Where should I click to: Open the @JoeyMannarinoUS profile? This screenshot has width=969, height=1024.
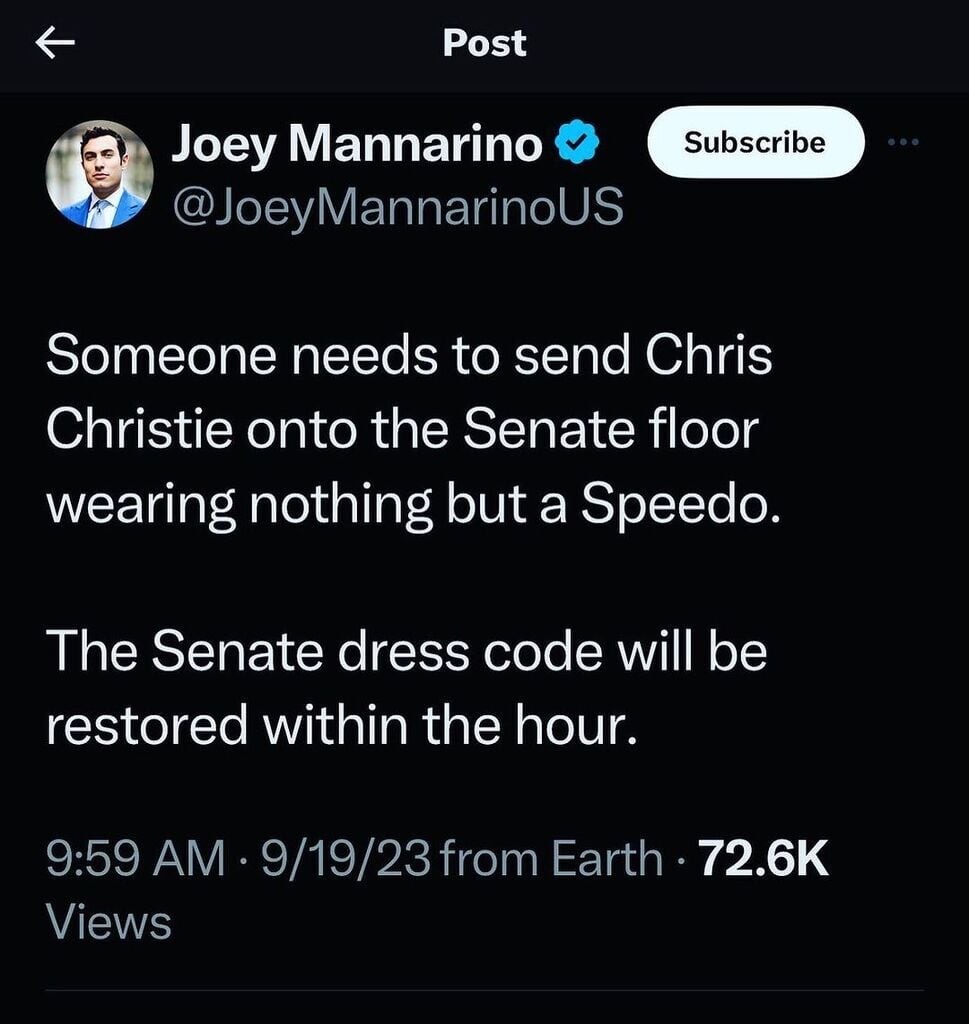(x=397, y=208)
